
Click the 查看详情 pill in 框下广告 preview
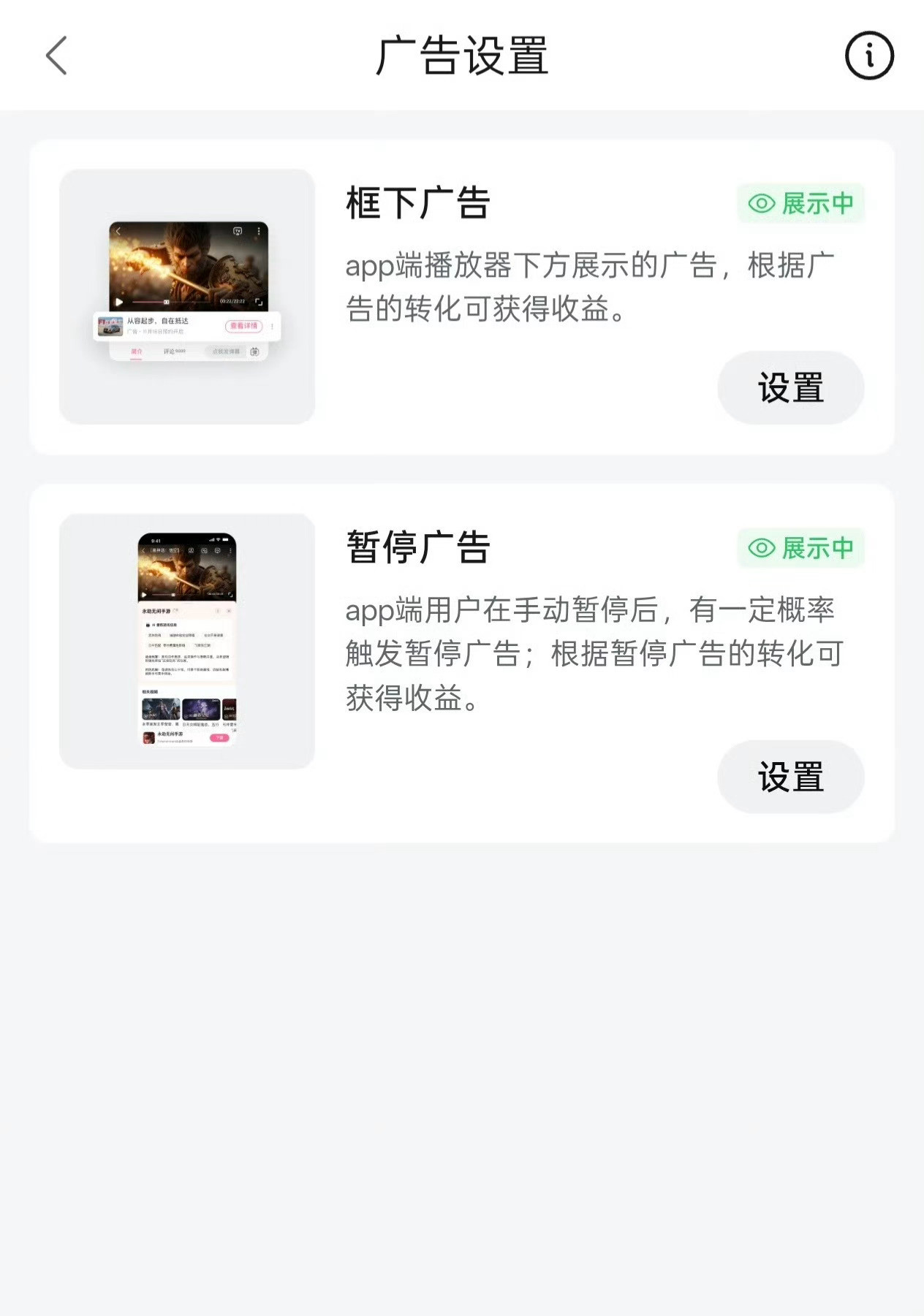[243, 325]
